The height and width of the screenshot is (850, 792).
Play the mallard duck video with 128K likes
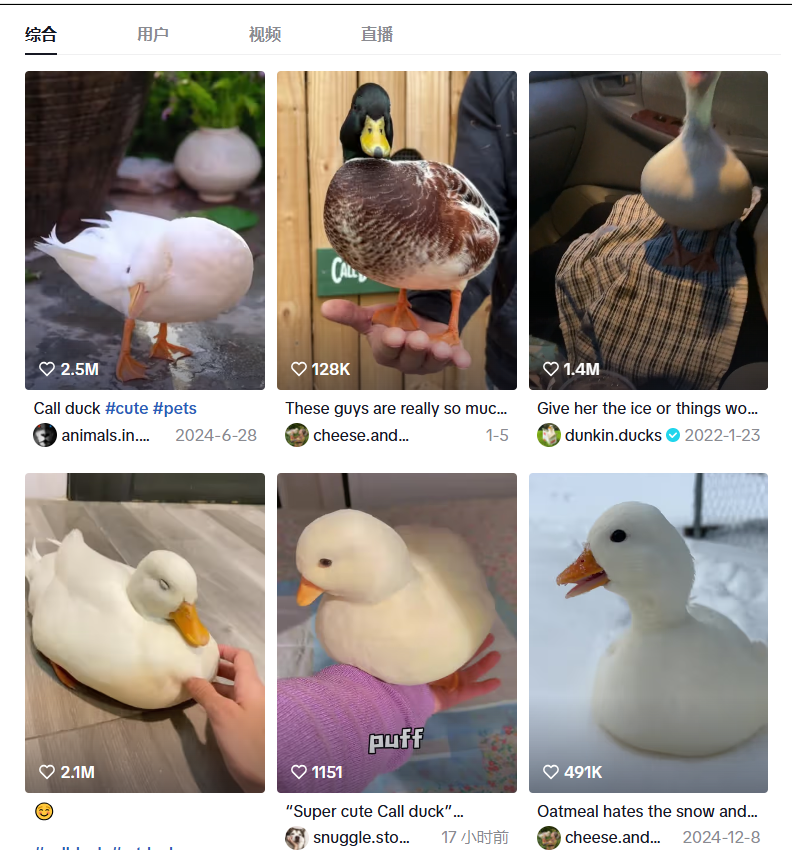tap(397, 230)
